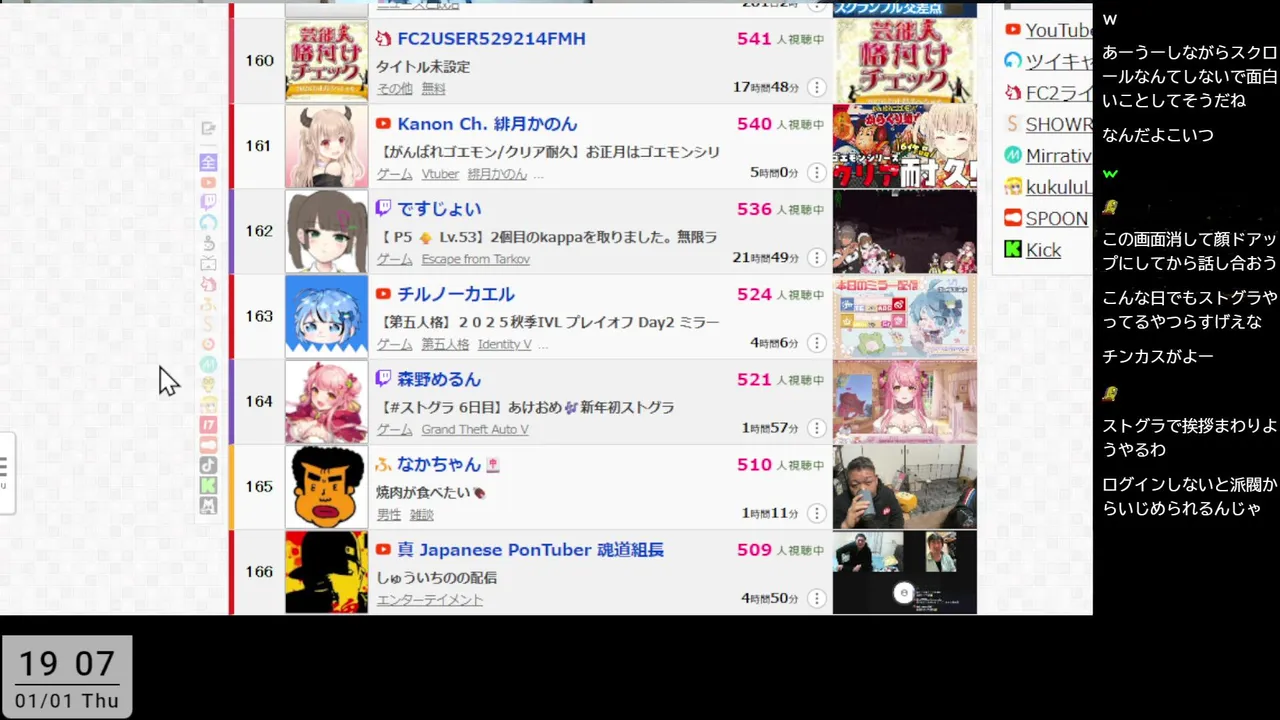Screen dimensions: 1280x720
Task: Select the Vtuber tag under Kanon Ch.
Action: (x=440, y=174)
